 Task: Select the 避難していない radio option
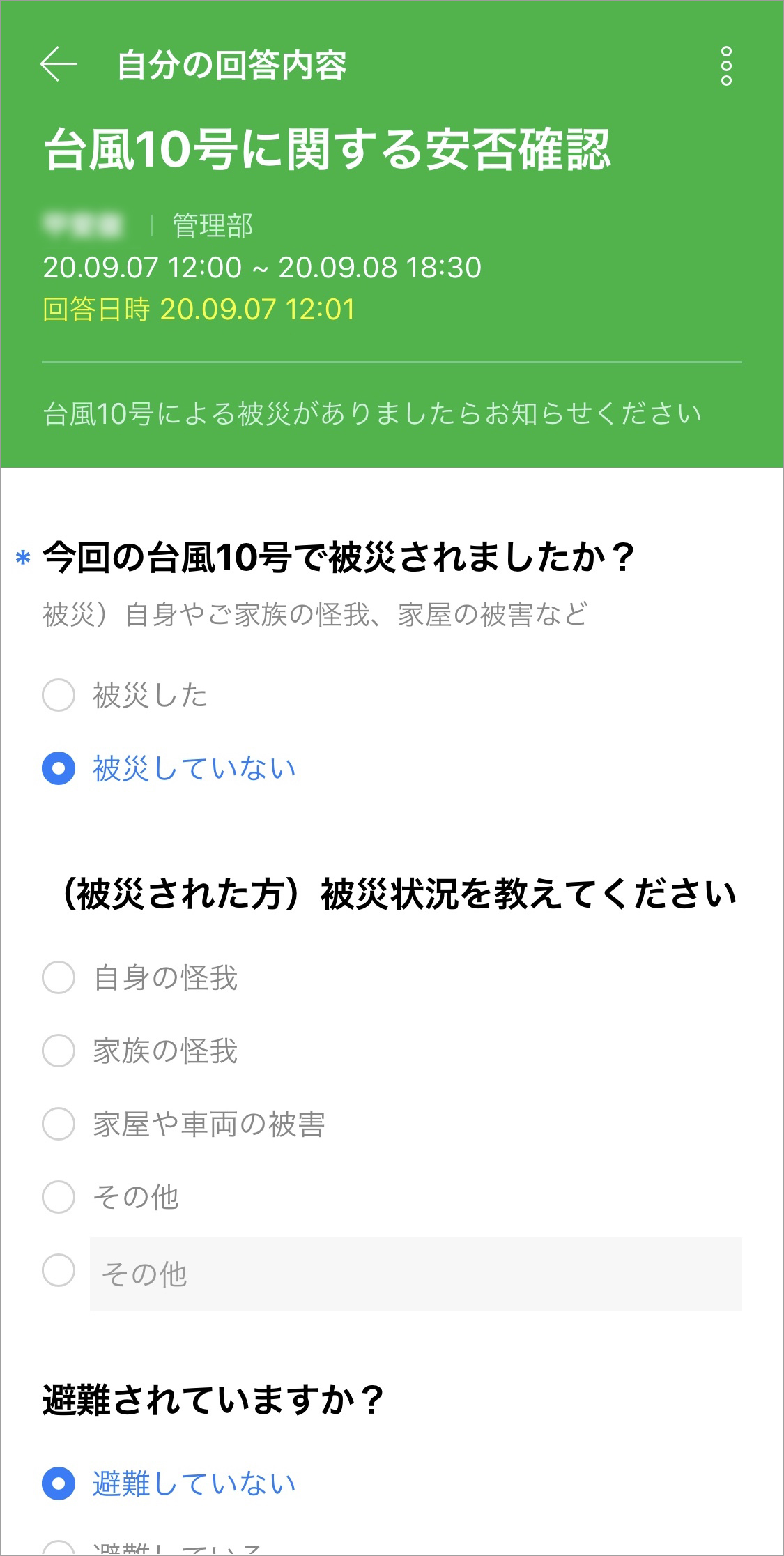tap(59, 1483)
